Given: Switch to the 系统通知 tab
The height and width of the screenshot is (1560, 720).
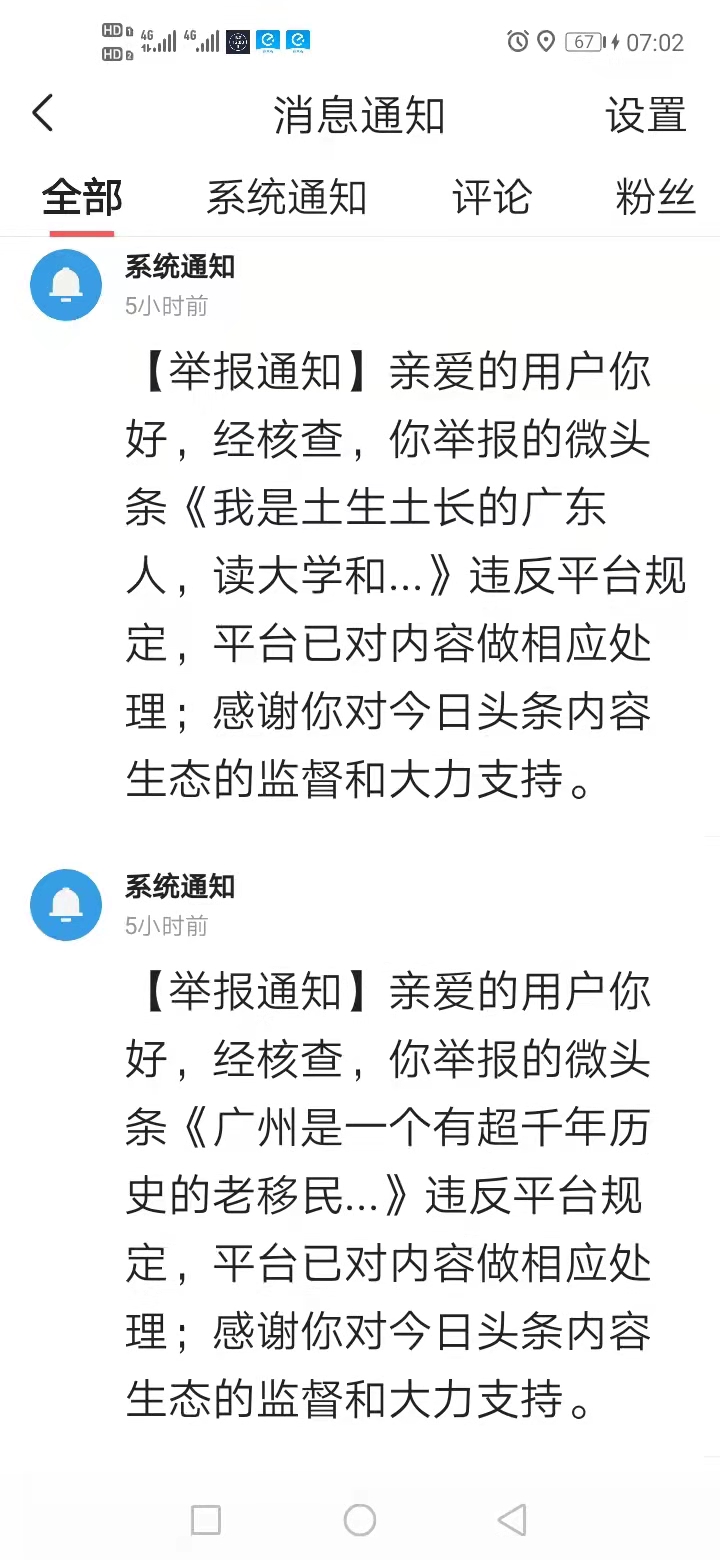Looking at the screenshot, I should click(287, 198).
